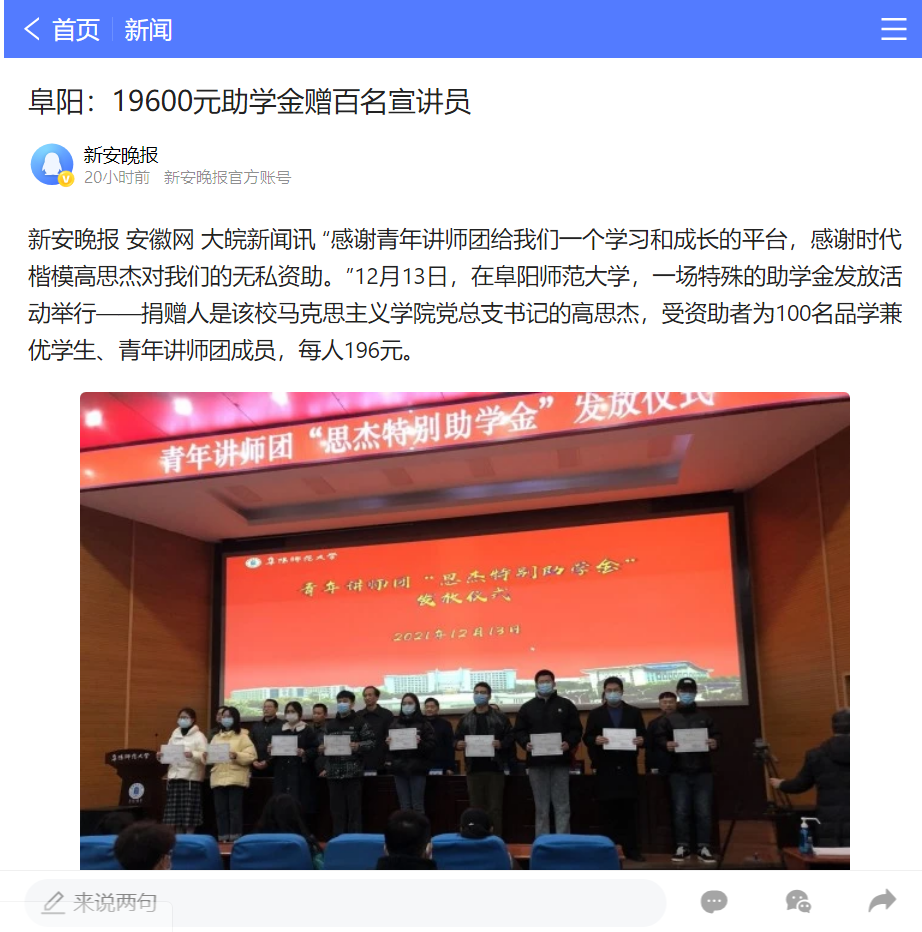Tap the 来说两句 comment box

click(345, 903)
